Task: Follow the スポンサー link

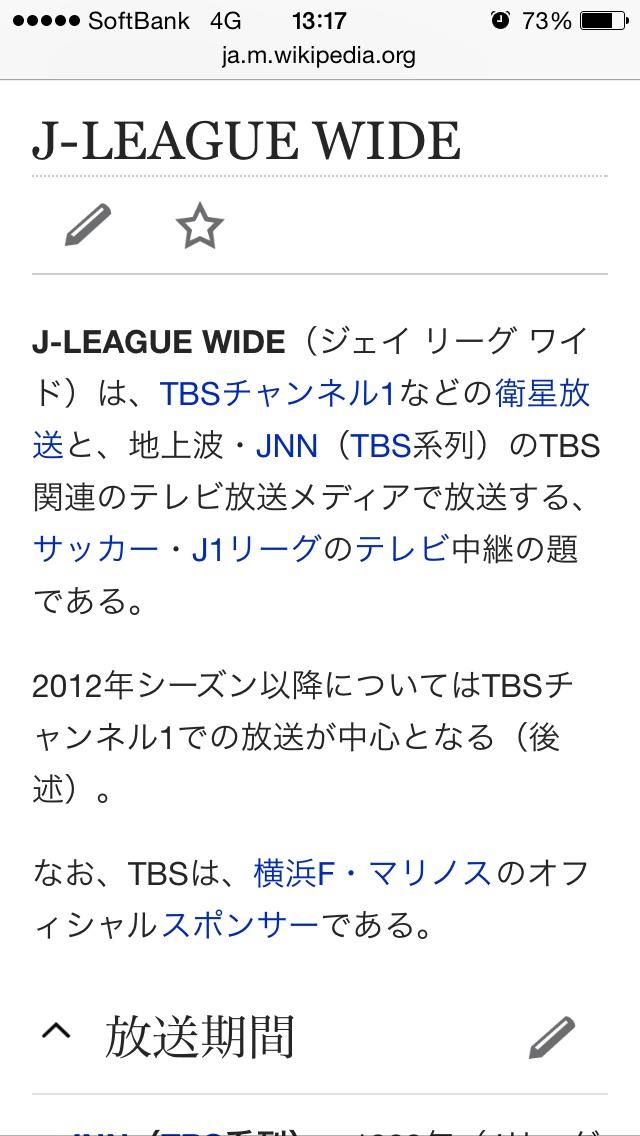Action: (240, 925)
